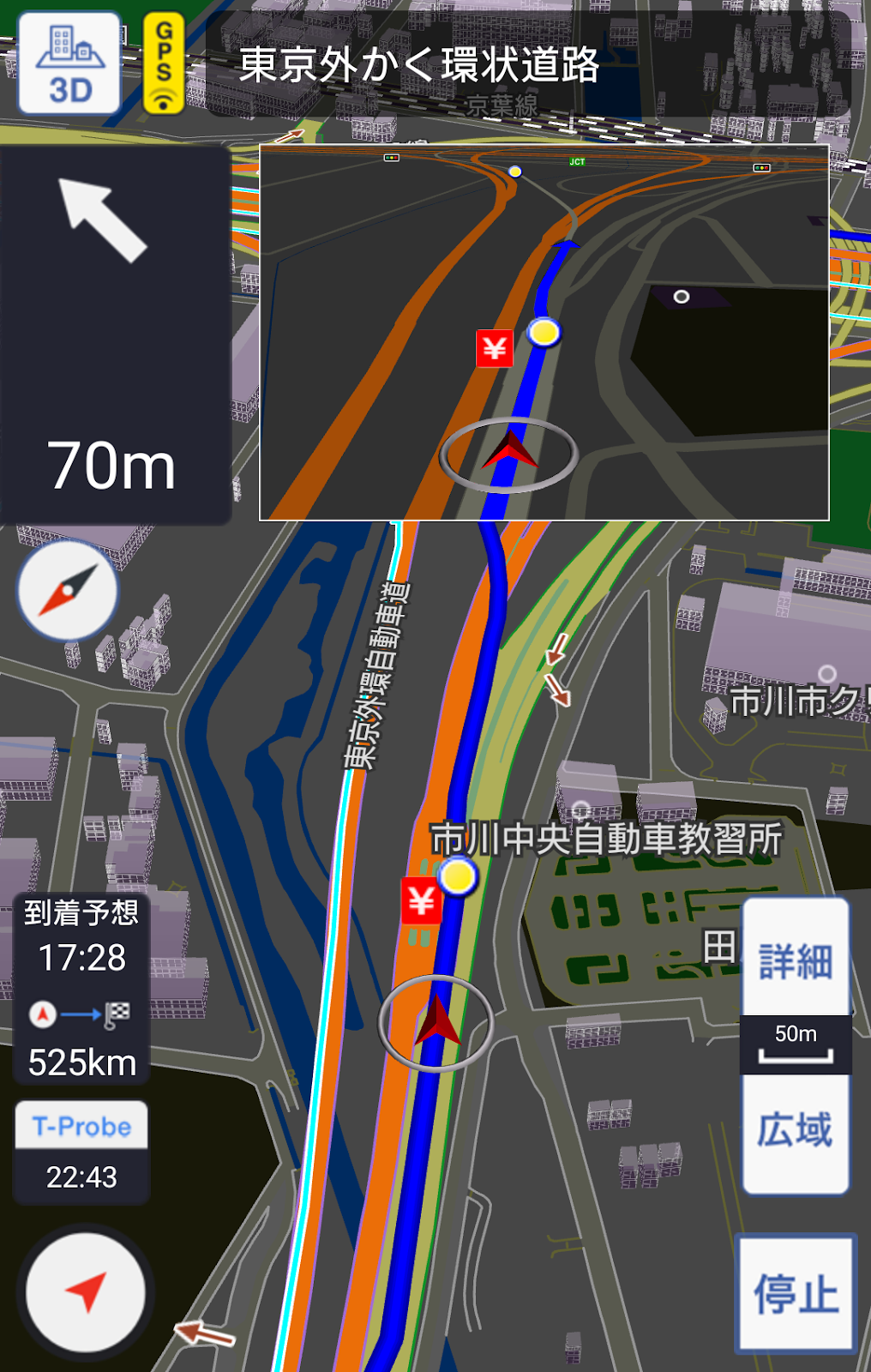
Task: Tap the enlarged junction view inset
Action: click(x=544, y=333)
